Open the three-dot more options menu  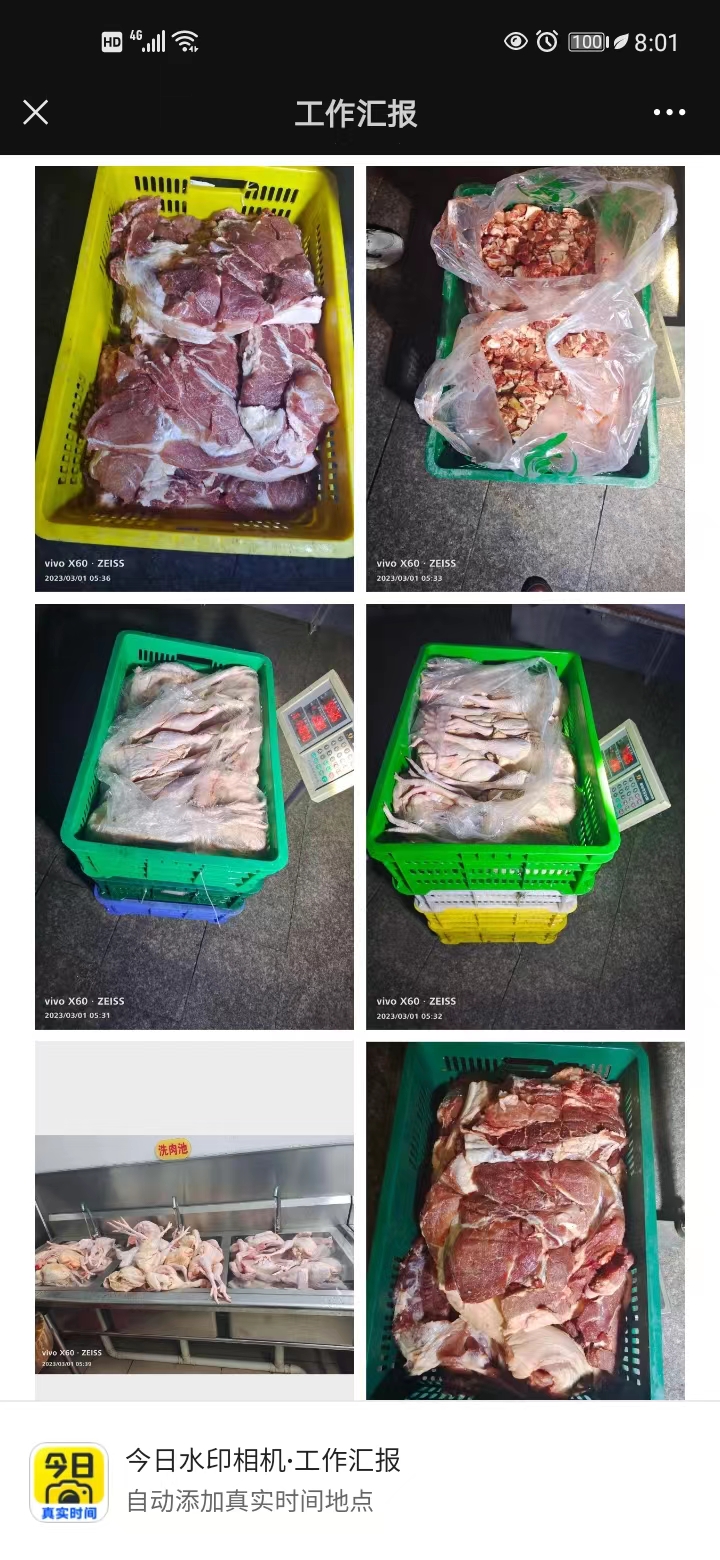(669, 112)
